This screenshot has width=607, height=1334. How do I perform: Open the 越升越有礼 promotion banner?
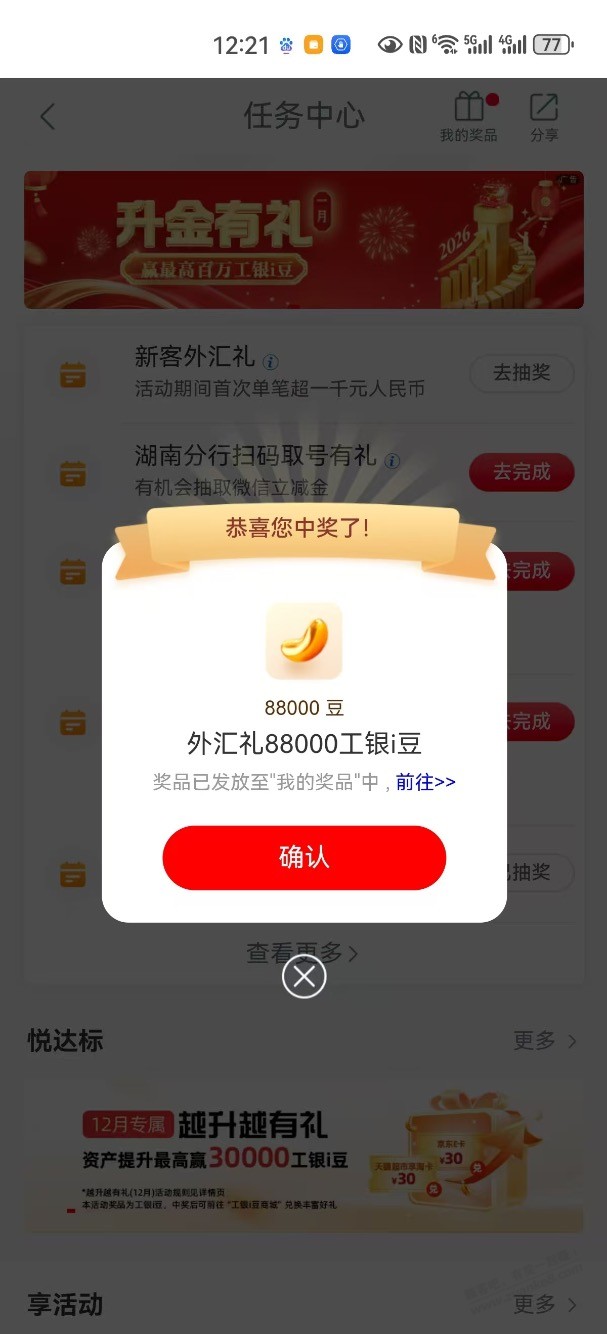point(303,1155)
